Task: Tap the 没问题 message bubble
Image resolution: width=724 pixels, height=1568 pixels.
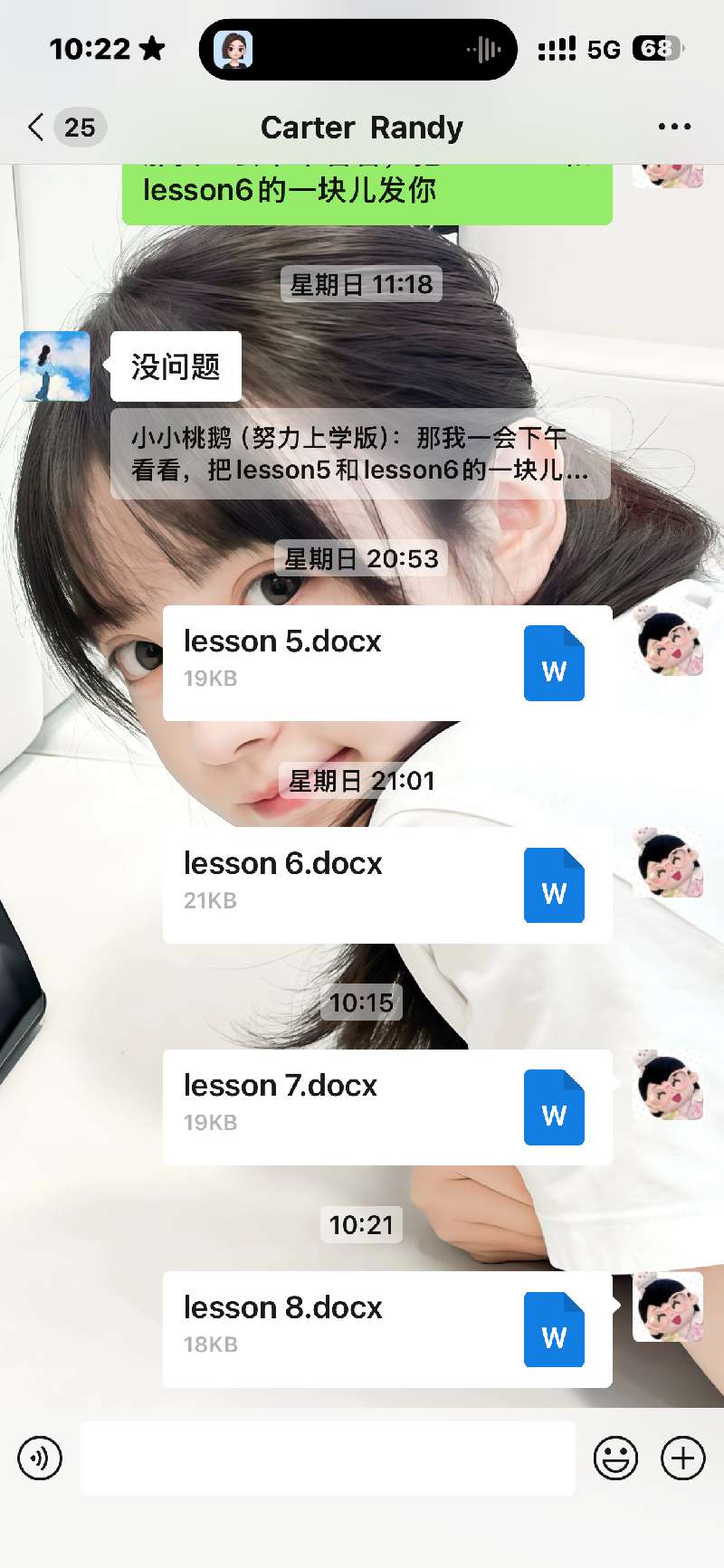Action: pos(176,366)
